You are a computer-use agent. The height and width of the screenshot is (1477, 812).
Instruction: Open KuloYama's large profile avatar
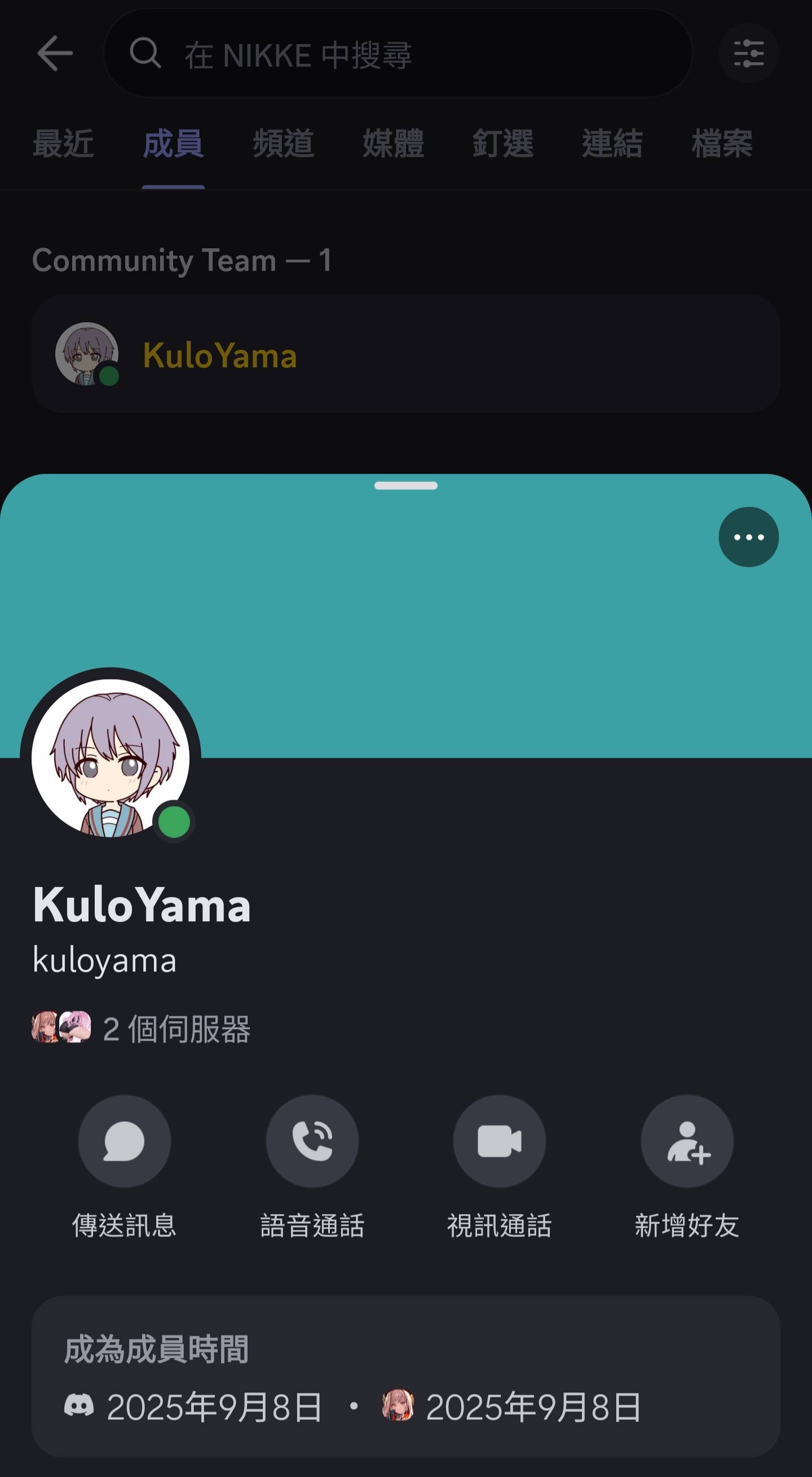click(111, 758)
